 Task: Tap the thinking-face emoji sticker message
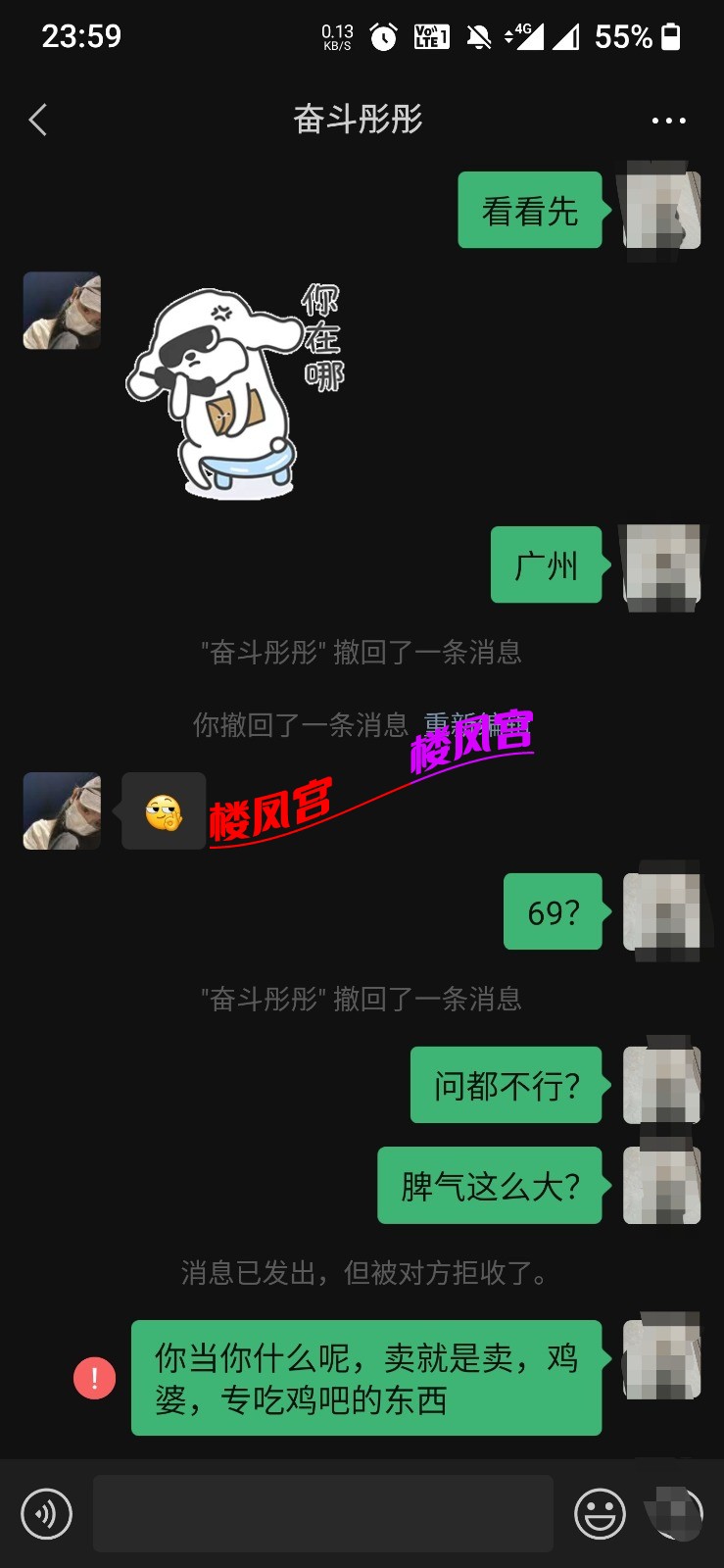coord(164,811)
